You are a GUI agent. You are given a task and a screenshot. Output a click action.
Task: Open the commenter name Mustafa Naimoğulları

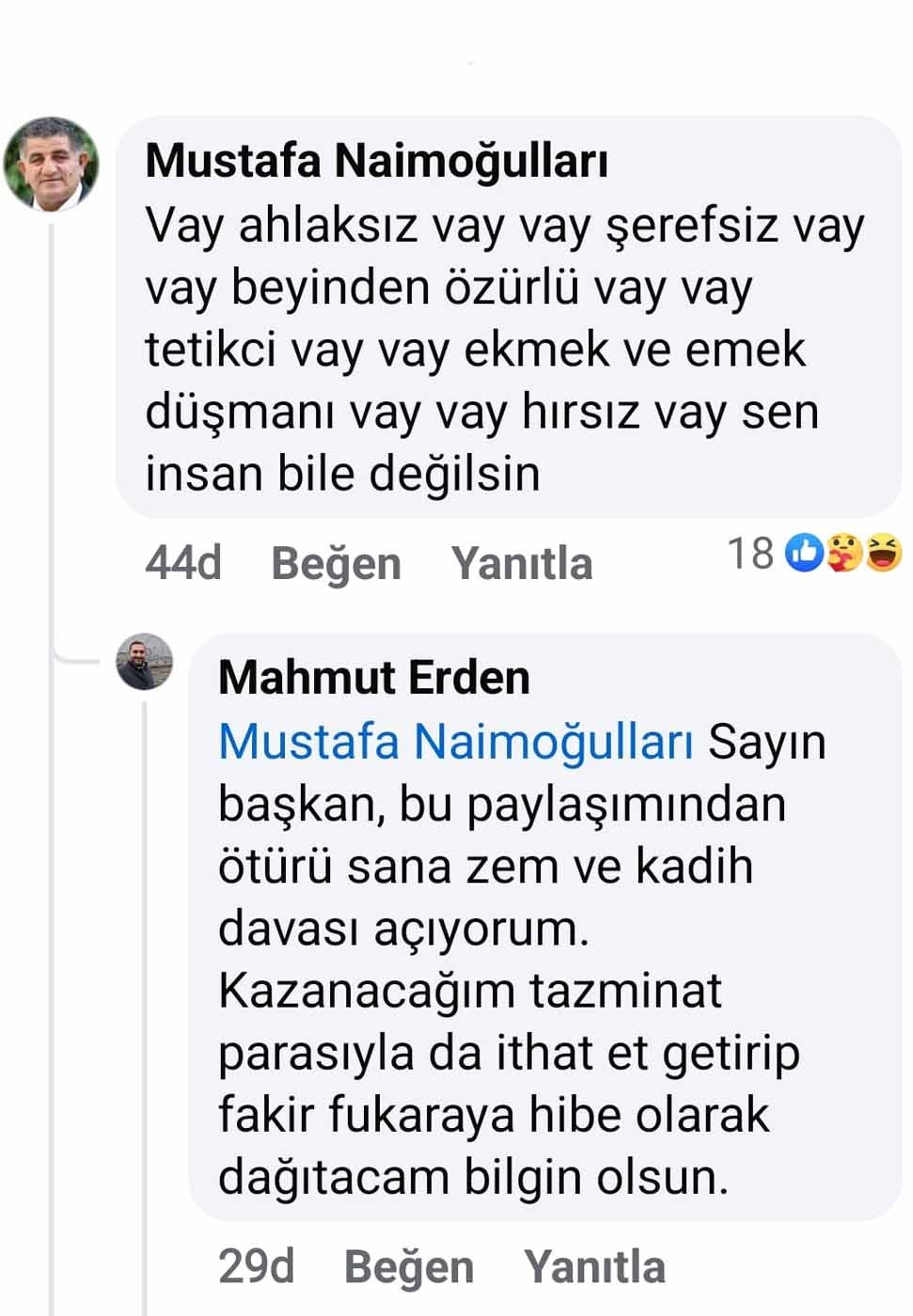[376, 161]
